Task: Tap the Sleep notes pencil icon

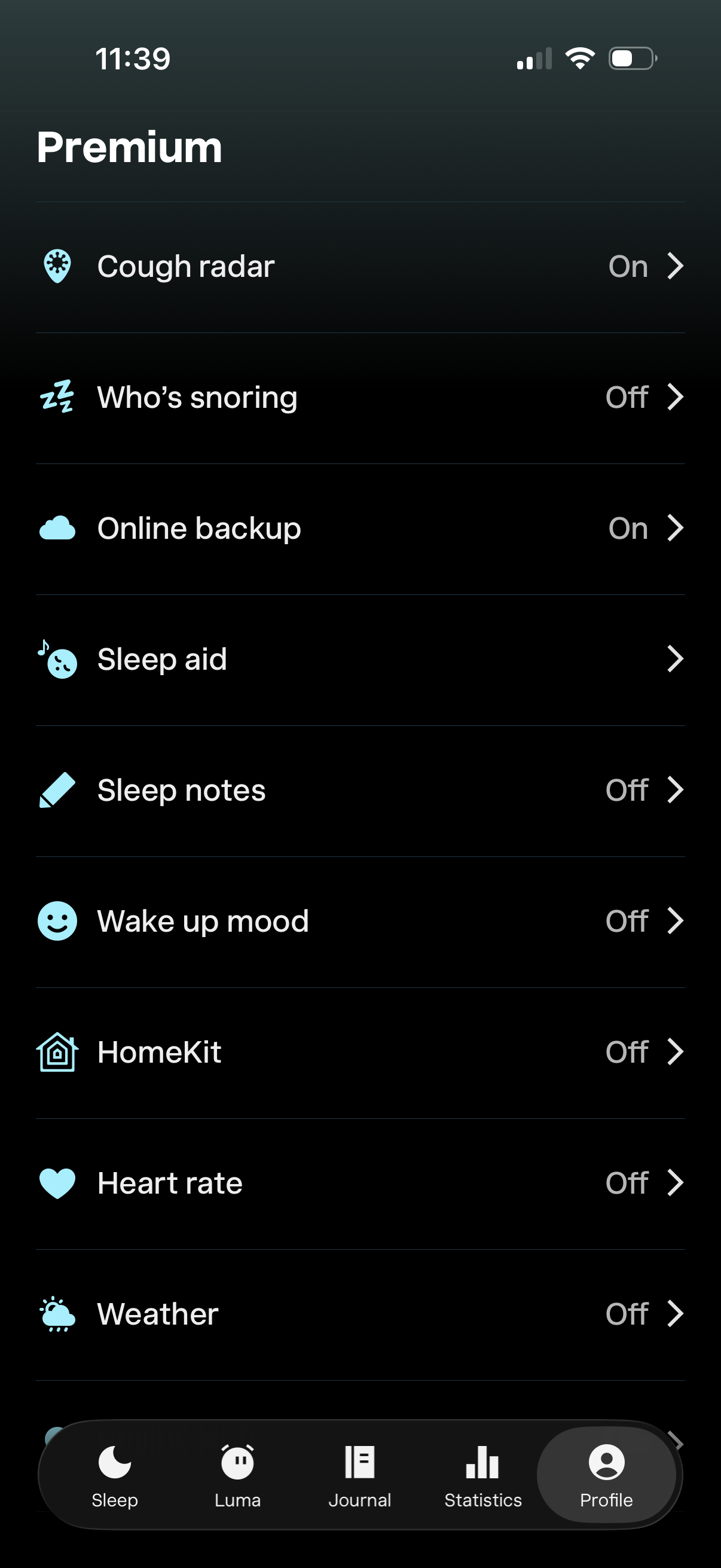Action: tap(57, 789)
